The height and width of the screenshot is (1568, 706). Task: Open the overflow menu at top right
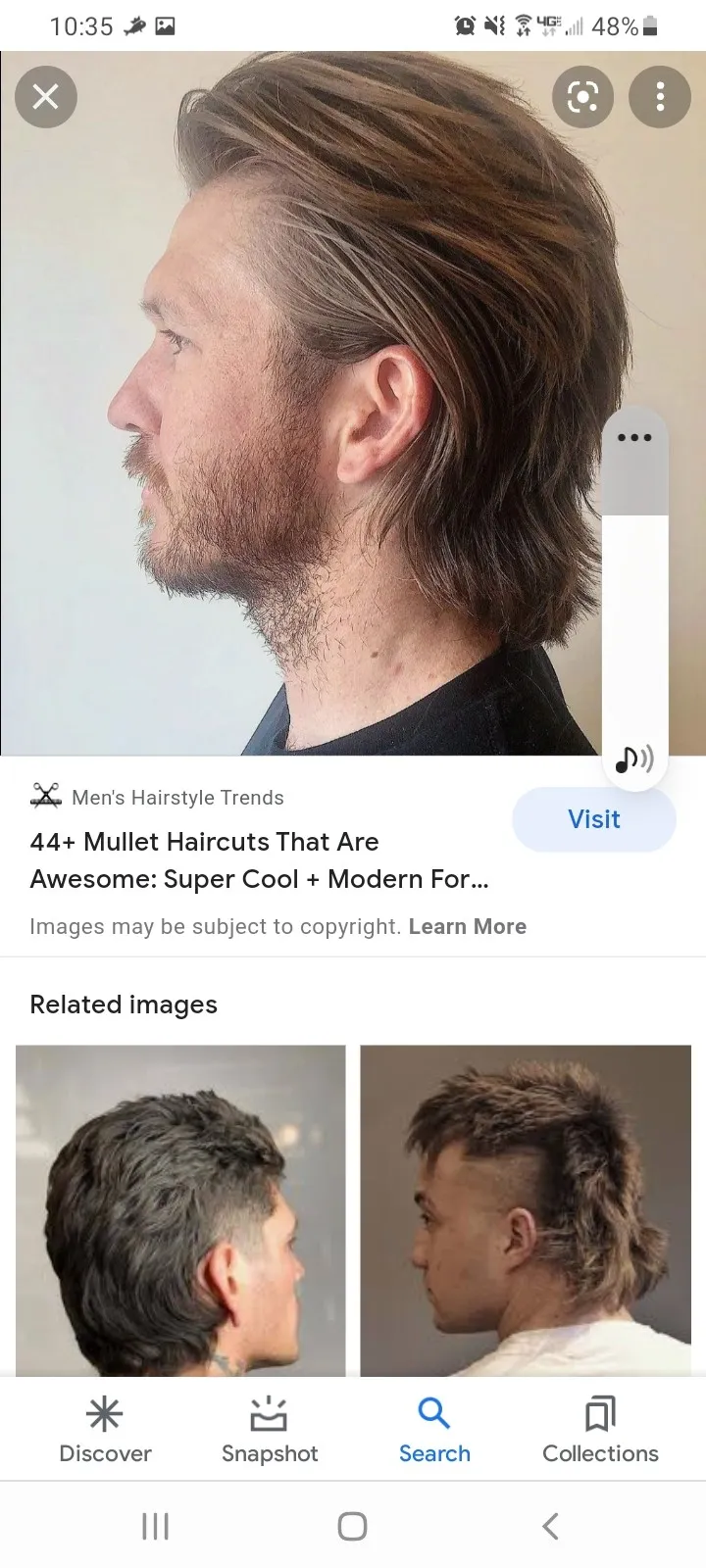point(660,97)
